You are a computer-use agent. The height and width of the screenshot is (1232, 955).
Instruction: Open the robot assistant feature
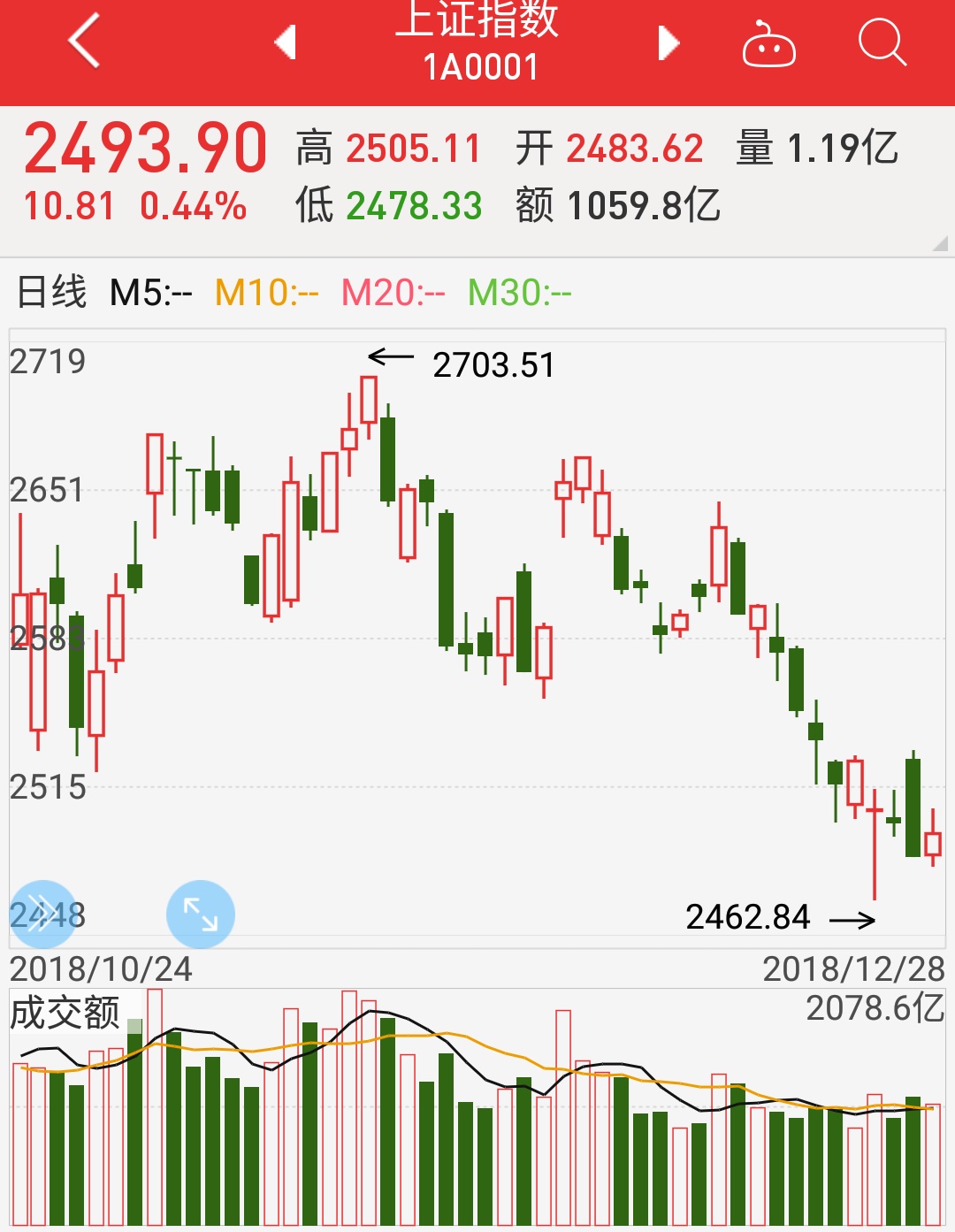point(768,46)
